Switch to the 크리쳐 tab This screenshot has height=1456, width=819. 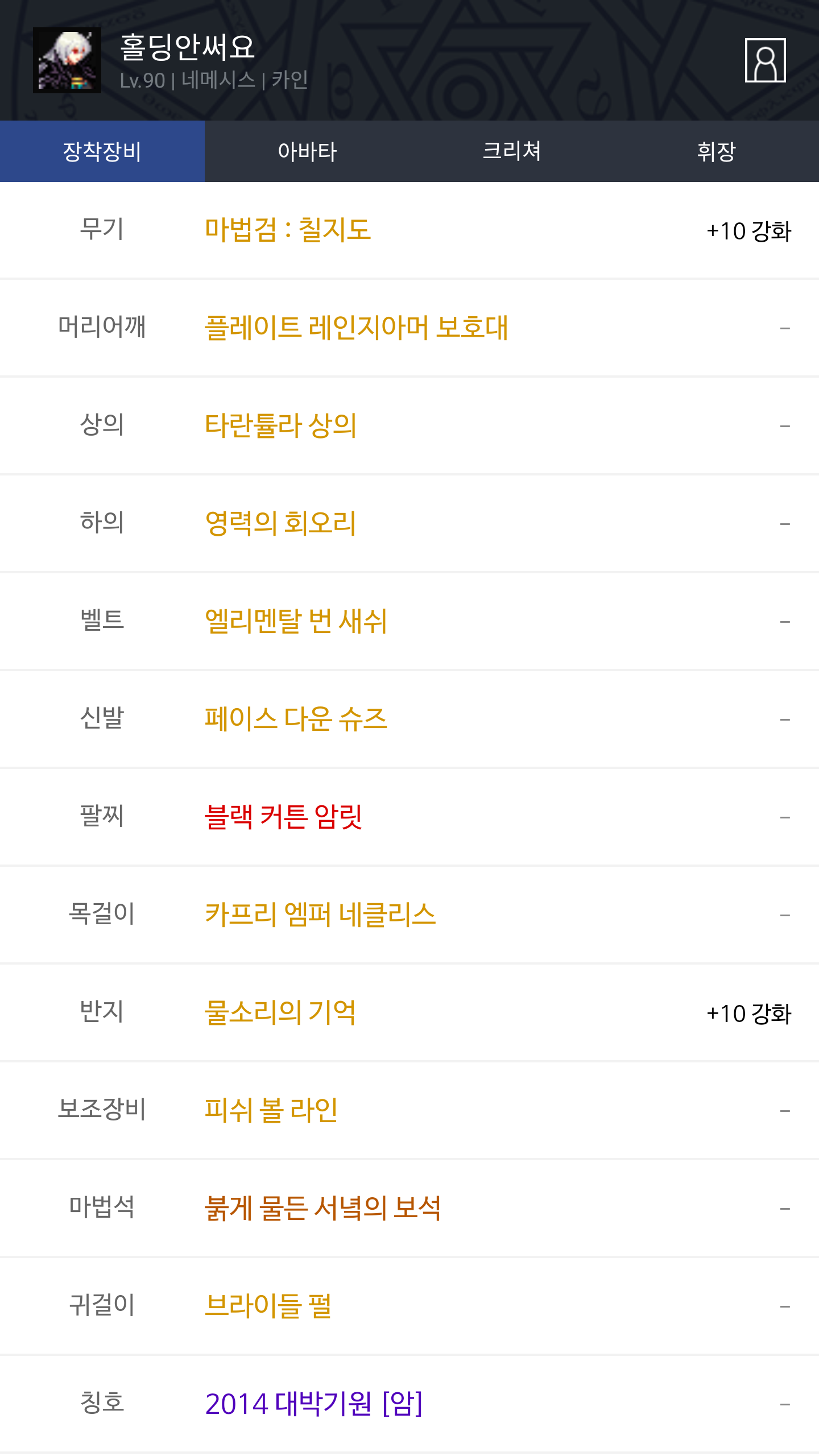(x=512, y=151)
